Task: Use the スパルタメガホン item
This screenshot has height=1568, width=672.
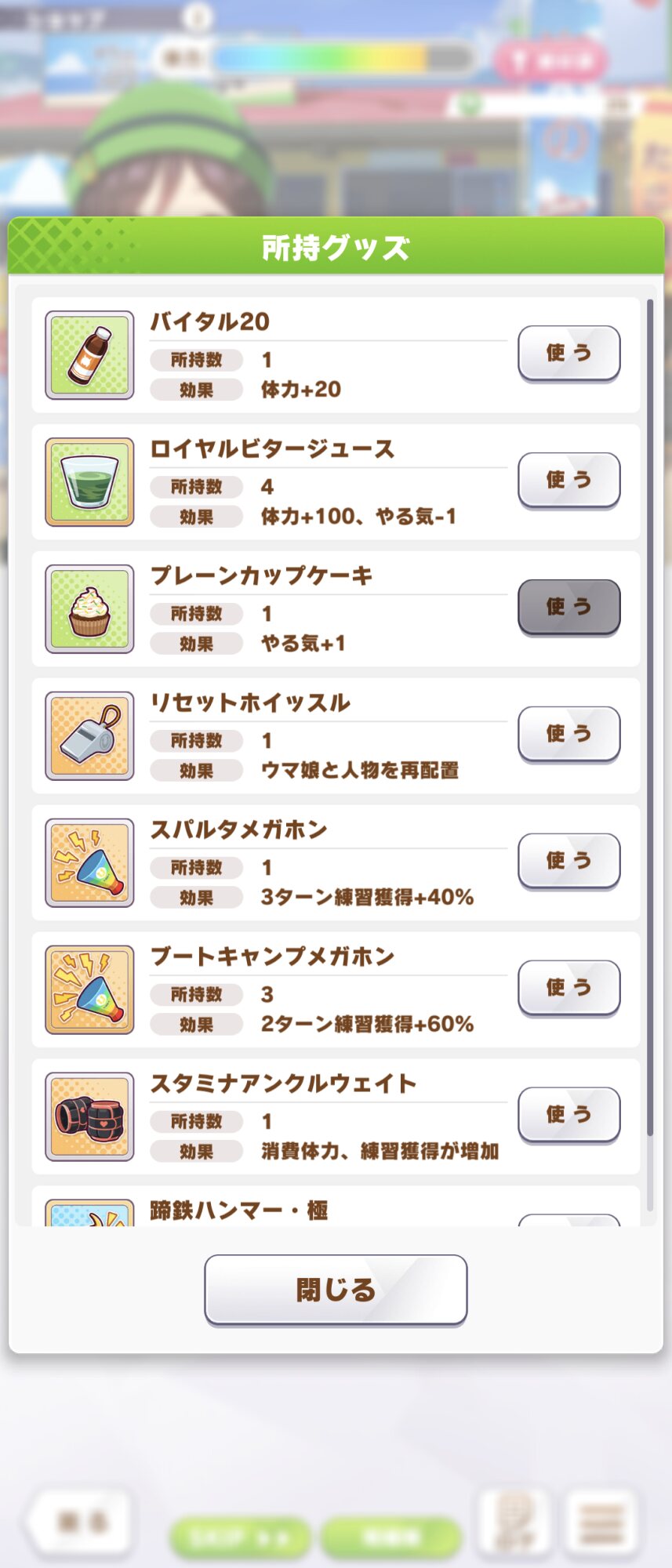Action: tap(568, 862)
